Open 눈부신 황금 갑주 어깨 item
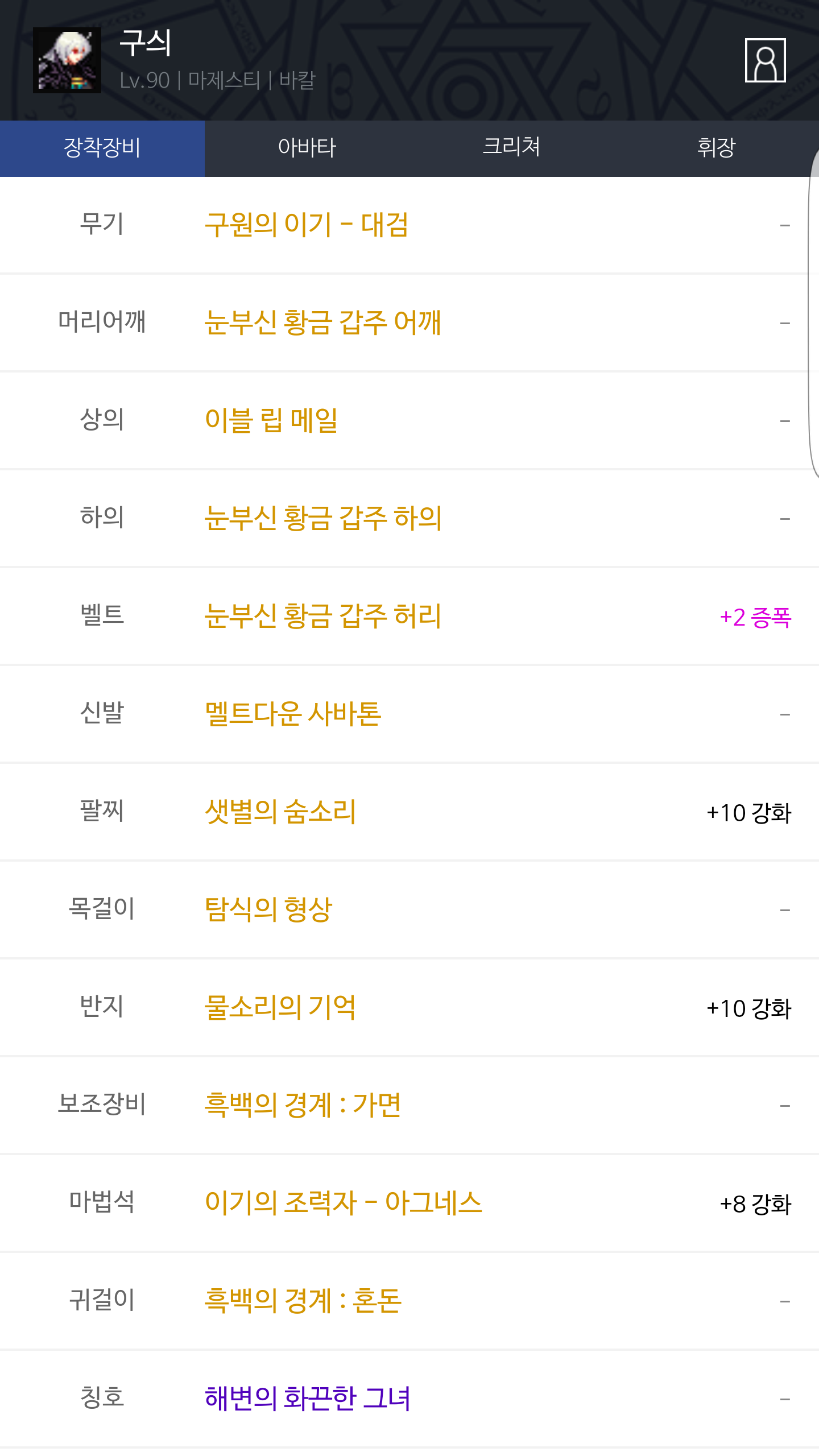 [323, 322]
